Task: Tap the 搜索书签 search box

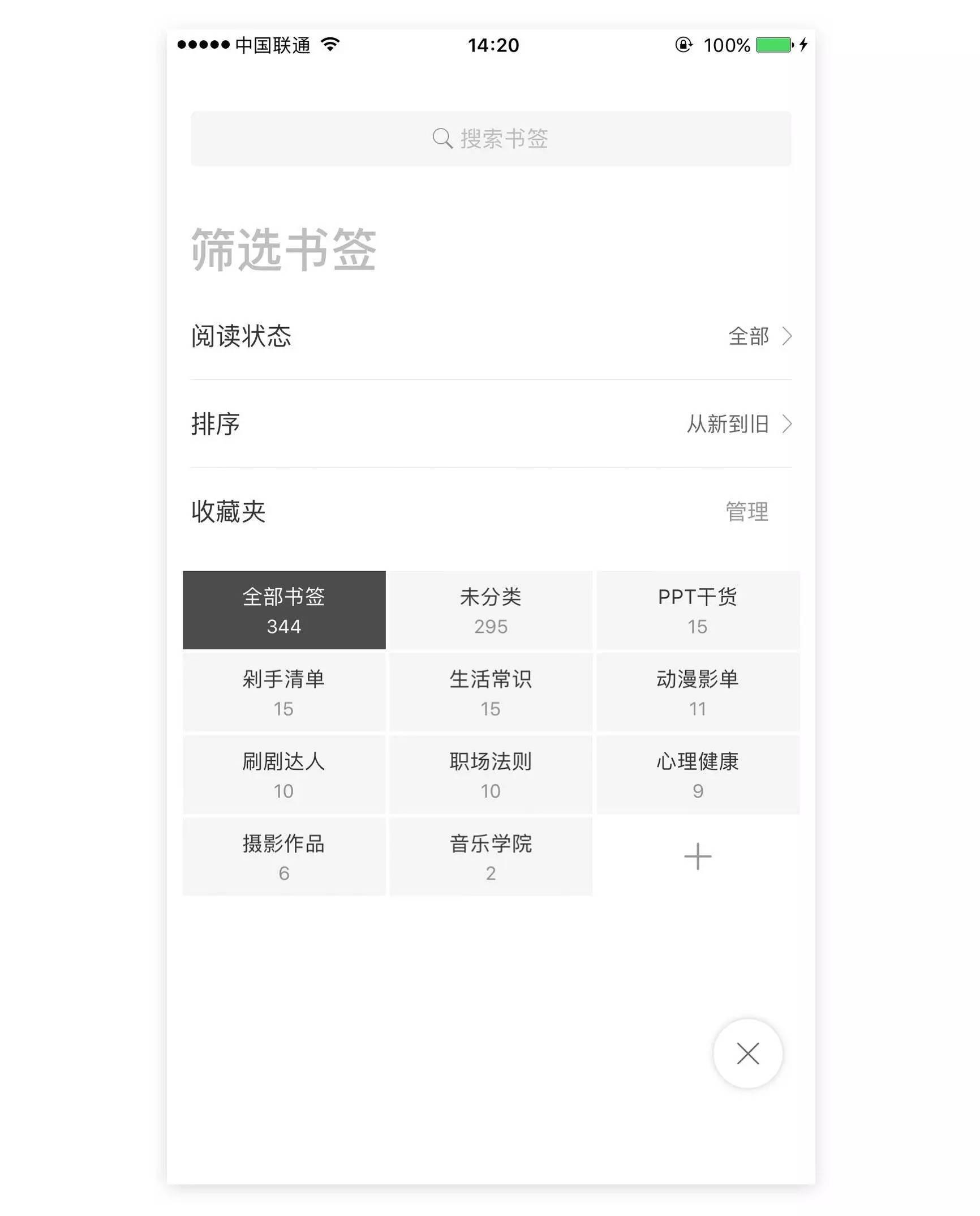Action: pyautogui.click(x=490, y=139)
